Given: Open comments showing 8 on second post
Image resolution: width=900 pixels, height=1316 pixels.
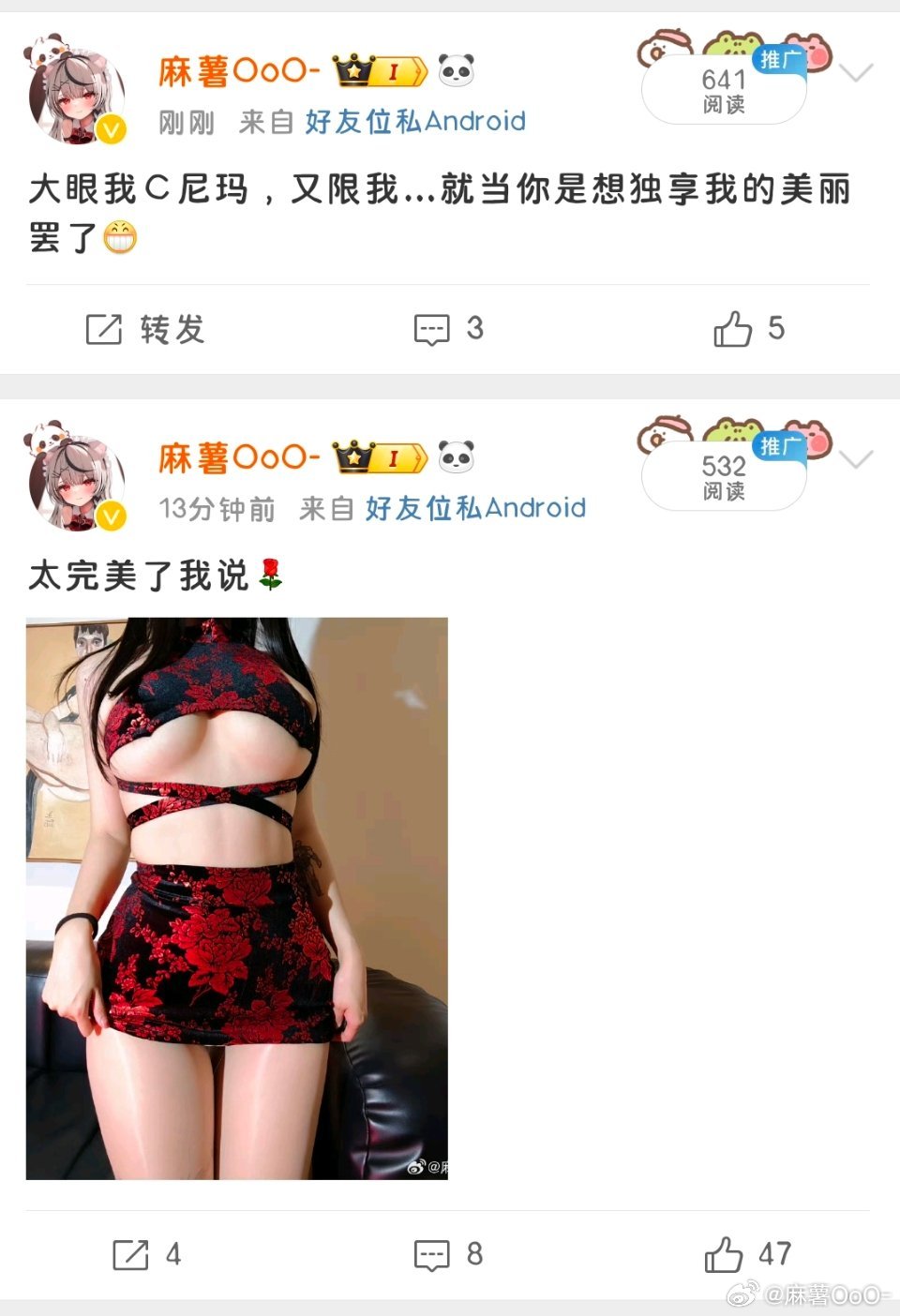Looking at the screenshot, I should pyautogui.click(x=449, y=1255).
